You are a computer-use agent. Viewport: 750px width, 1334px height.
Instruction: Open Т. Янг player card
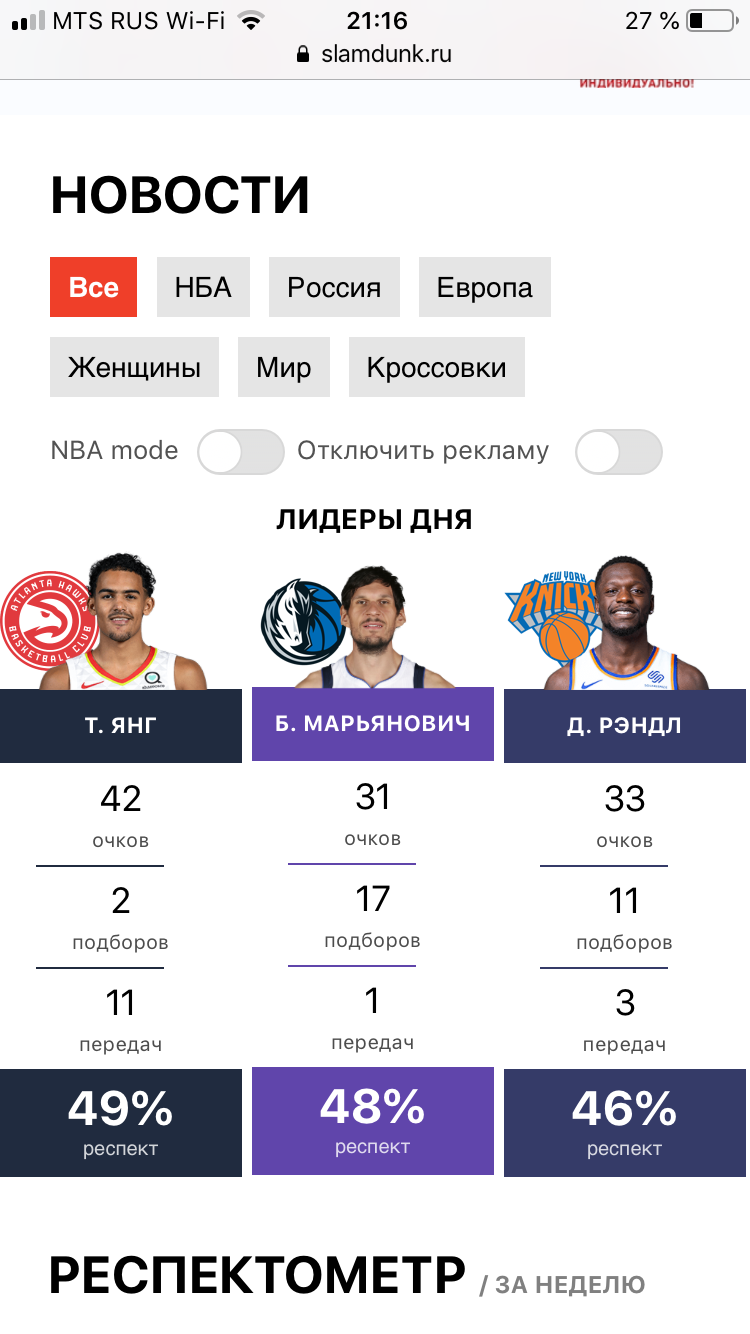tap(121, 726)
